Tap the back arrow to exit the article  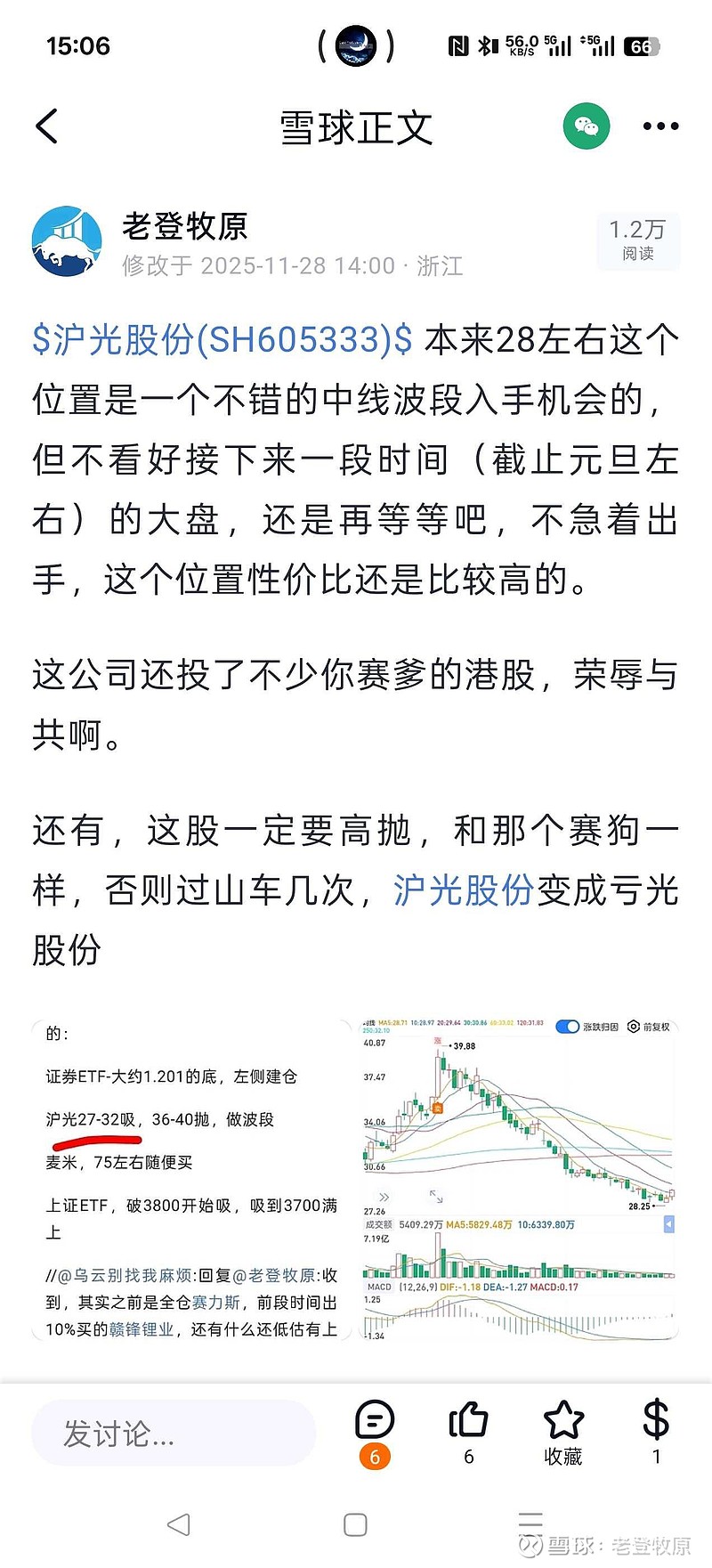click(x=46, y=126)
